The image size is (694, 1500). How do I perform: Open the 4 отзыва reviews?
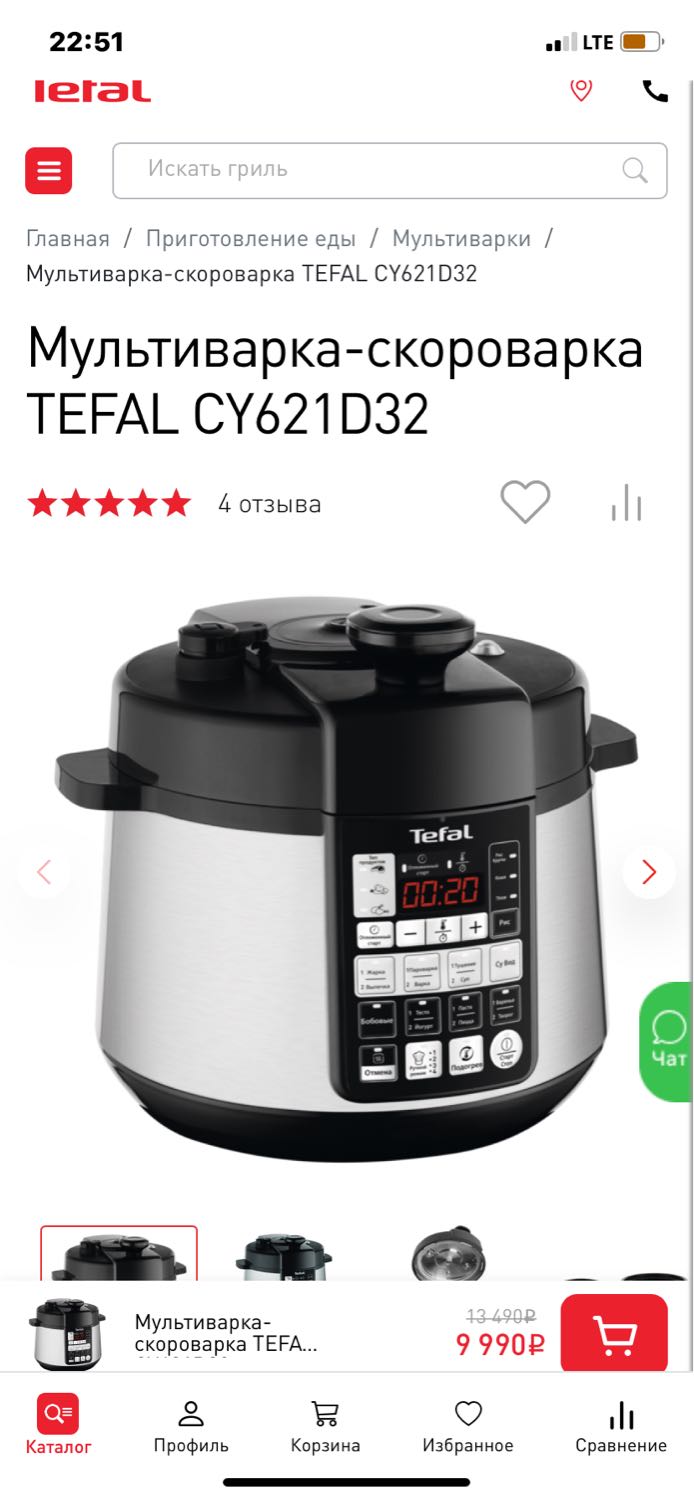click(270, 504)
